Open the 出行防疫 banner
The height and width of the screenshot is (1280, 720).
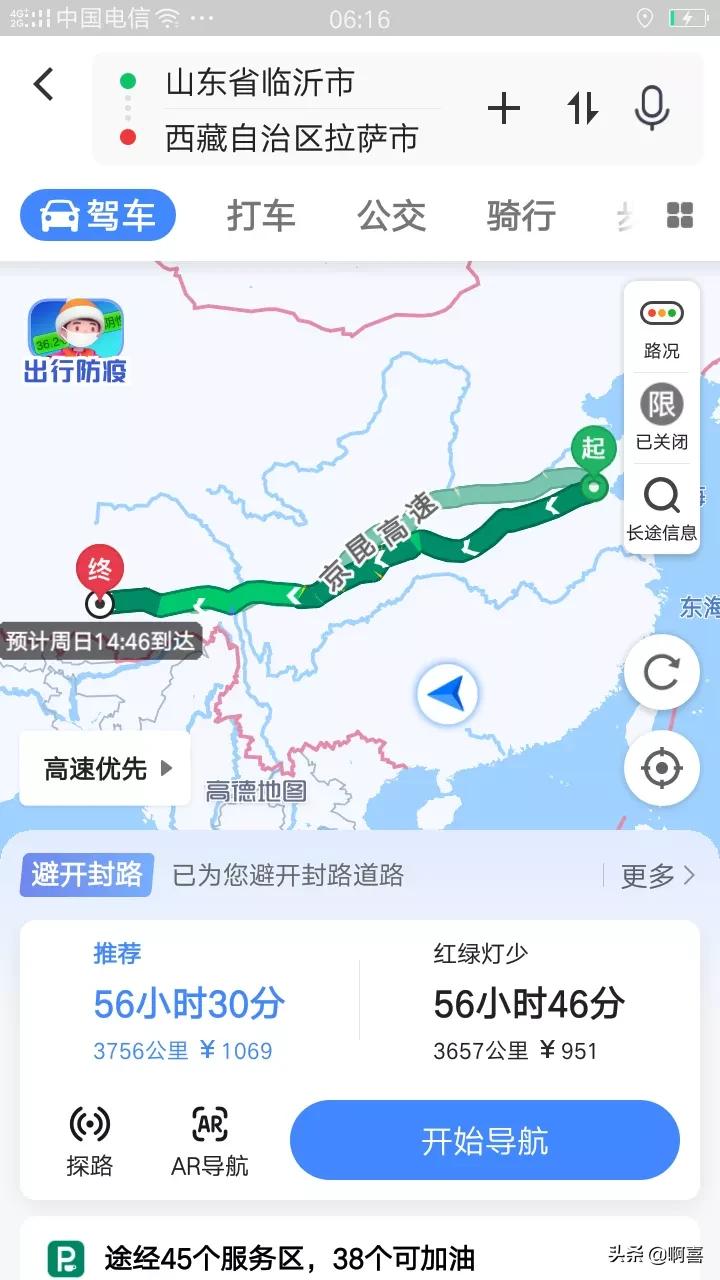(x=75, y=341)
